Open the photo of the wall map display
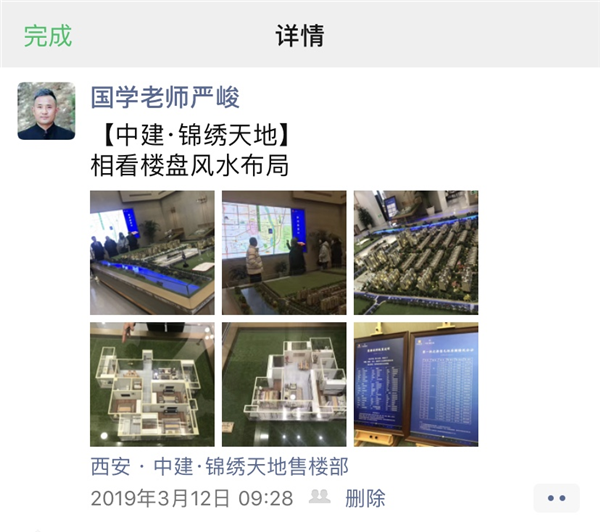 click(x=284, y=252)
